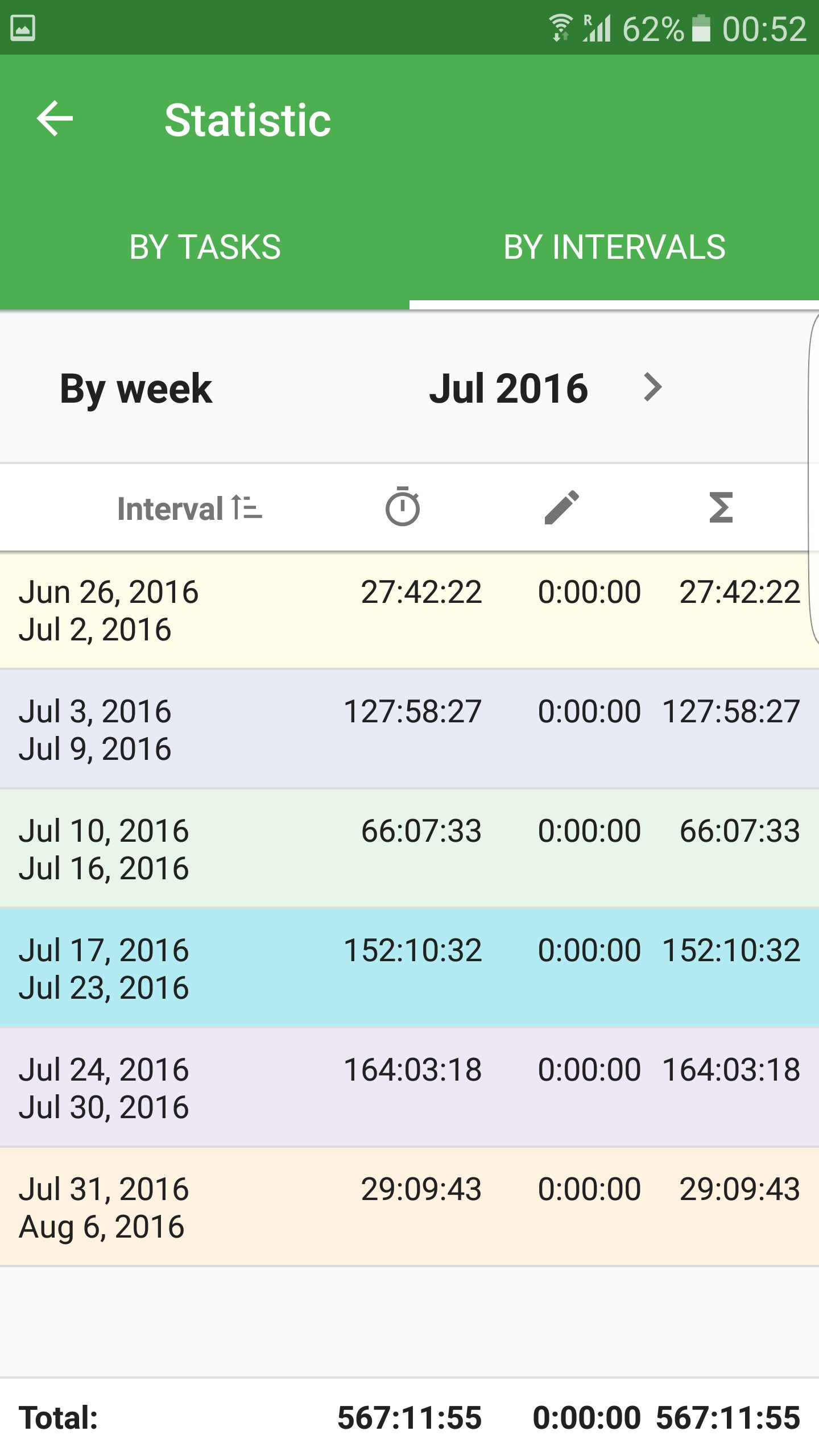Sort by the pencil manual-time column
The height and width of the screenshot is (1456, 819).
pos(562,507)
